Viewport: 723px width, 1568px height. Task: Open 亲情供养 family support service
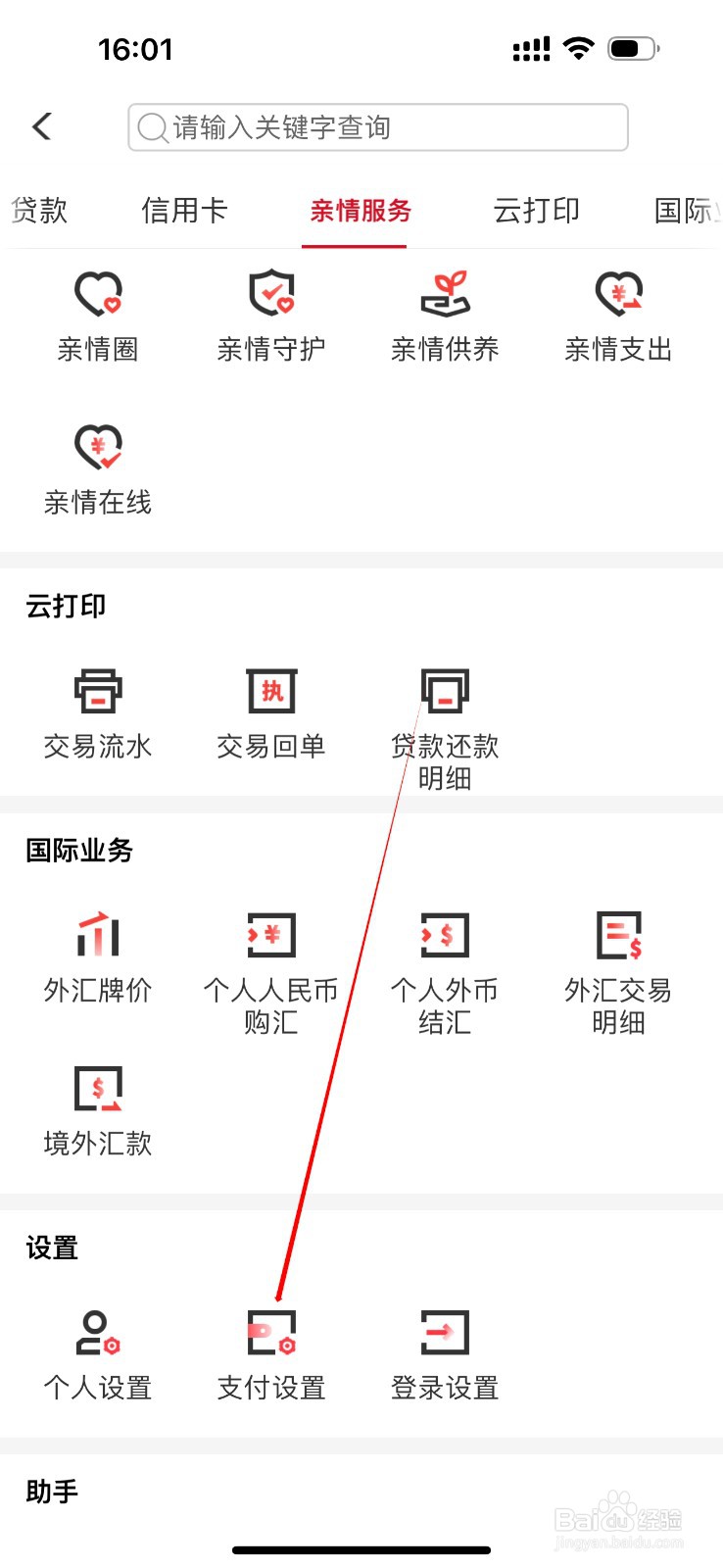[x=445, y=314]
